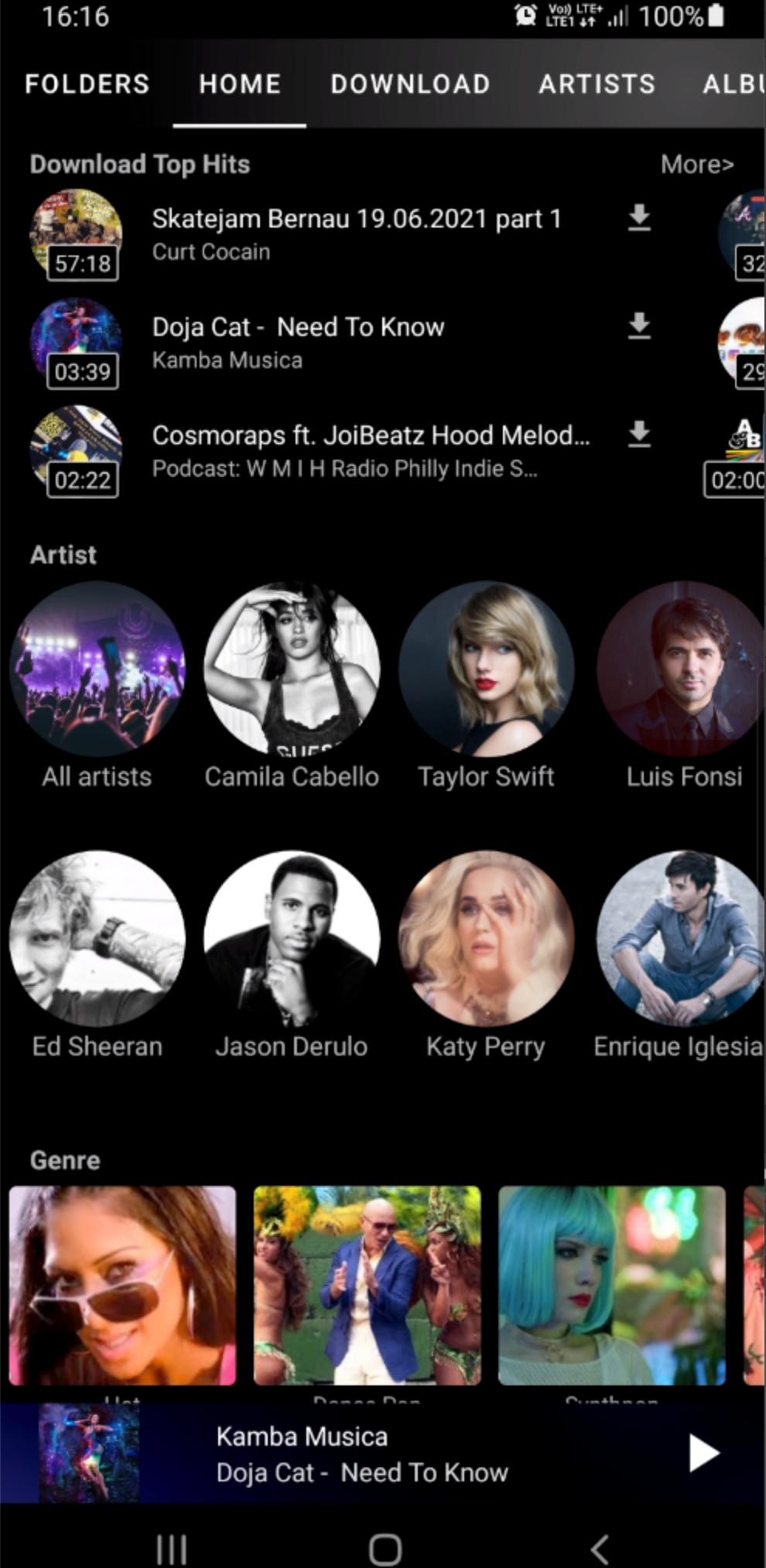Open artist Jason Derulo

pos(292,955)
